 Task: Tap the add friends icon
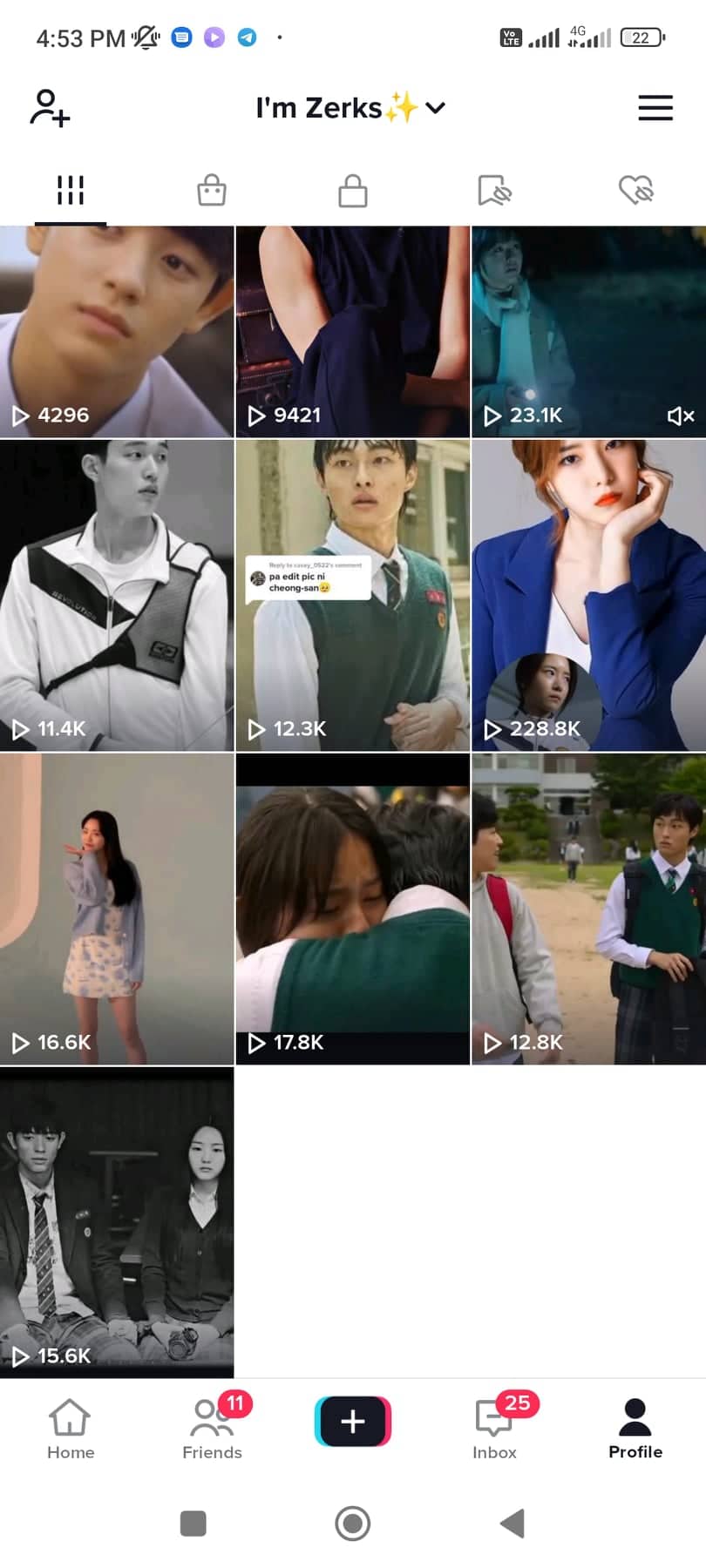pyautogui.click(x=50, y=108)
